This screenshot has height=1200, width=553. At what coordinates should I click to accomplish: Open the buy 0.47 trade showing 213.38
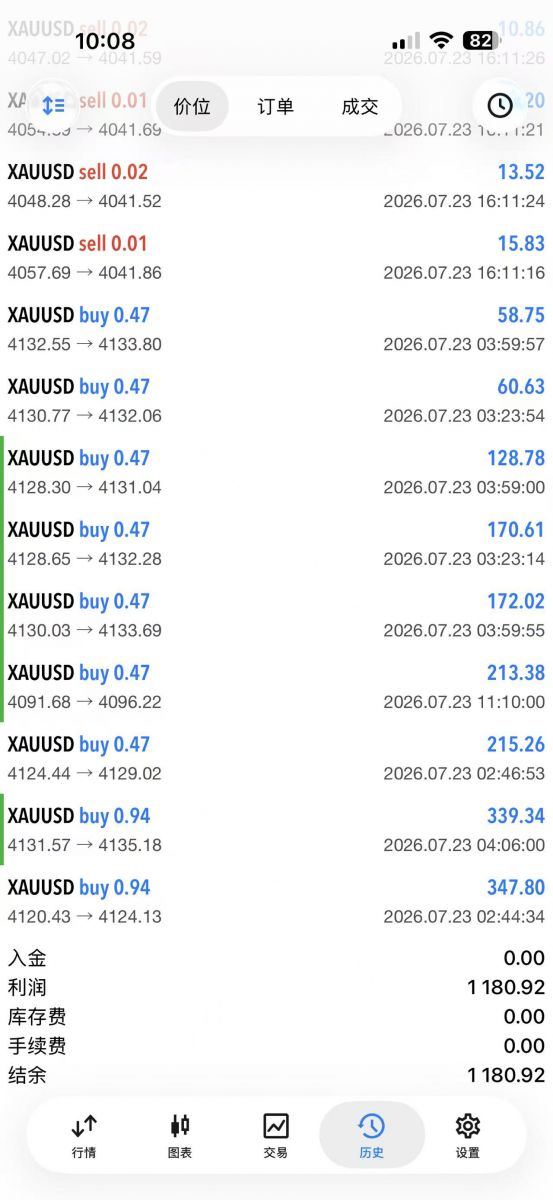pyautogui.click(x=276, y=686)
